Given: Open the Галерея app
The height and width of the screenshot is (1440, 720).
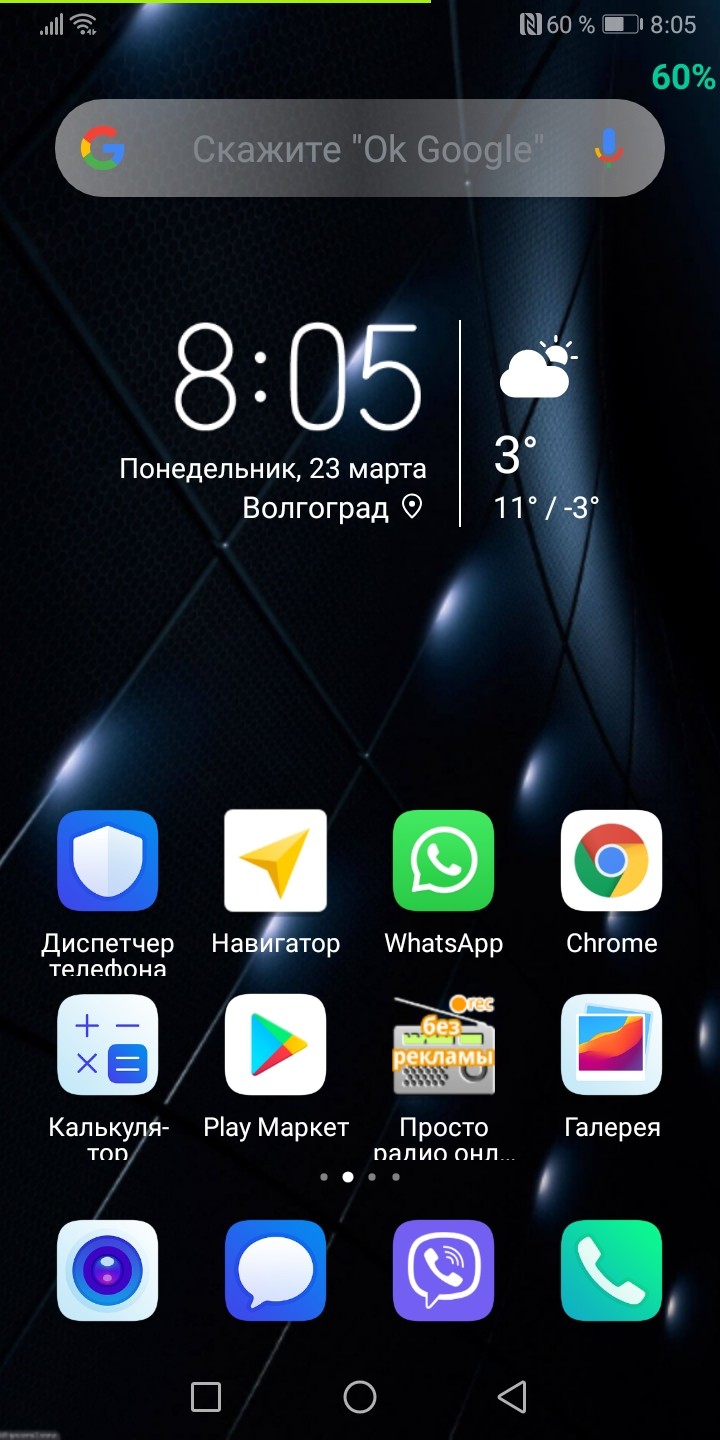Looking at the screenshot, I should coord(611,1045).
